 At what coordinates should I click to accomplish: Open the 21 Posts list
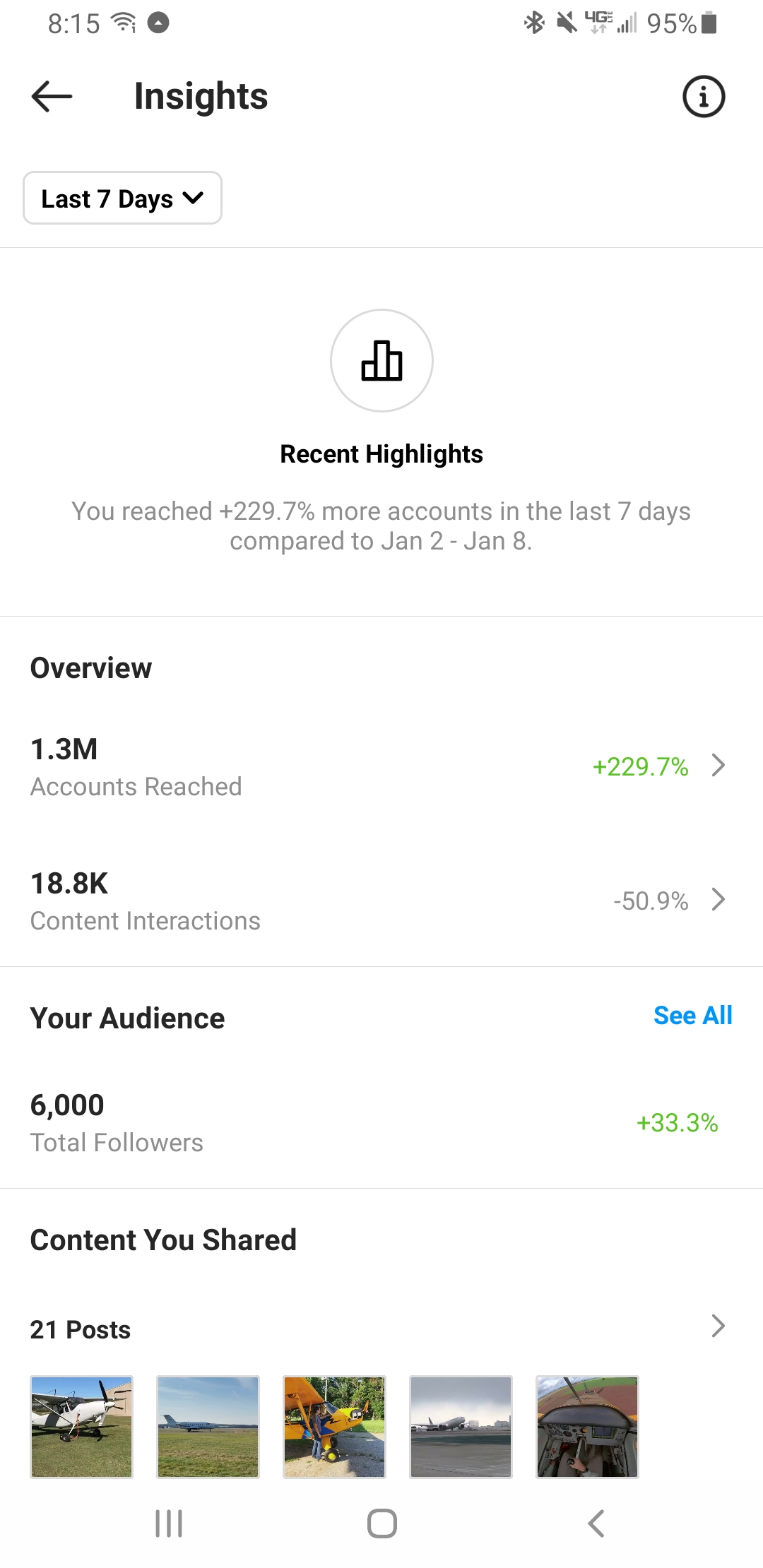[x=381, y=1329]
